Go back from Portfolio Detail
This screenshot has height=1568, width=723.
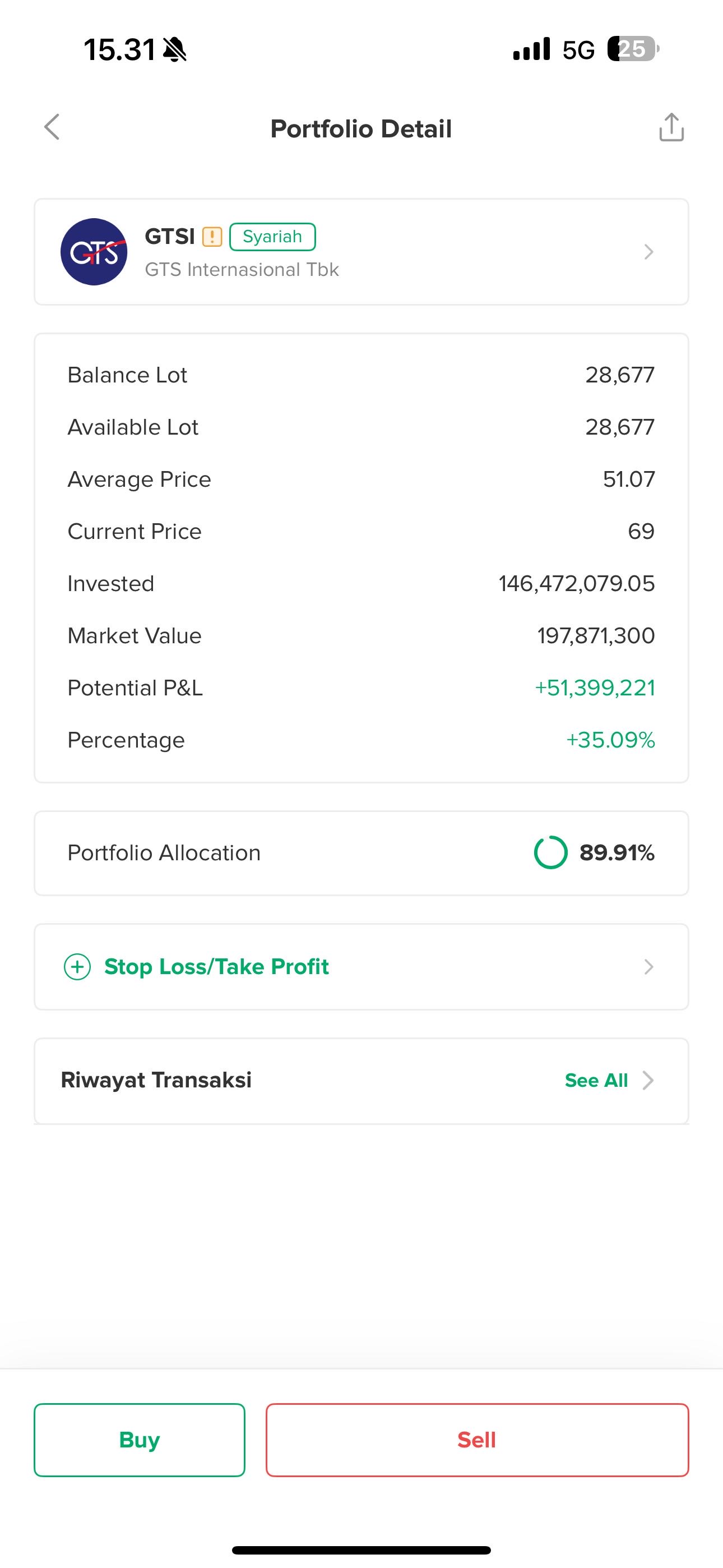pyautogui.click(x=52, y=127)
